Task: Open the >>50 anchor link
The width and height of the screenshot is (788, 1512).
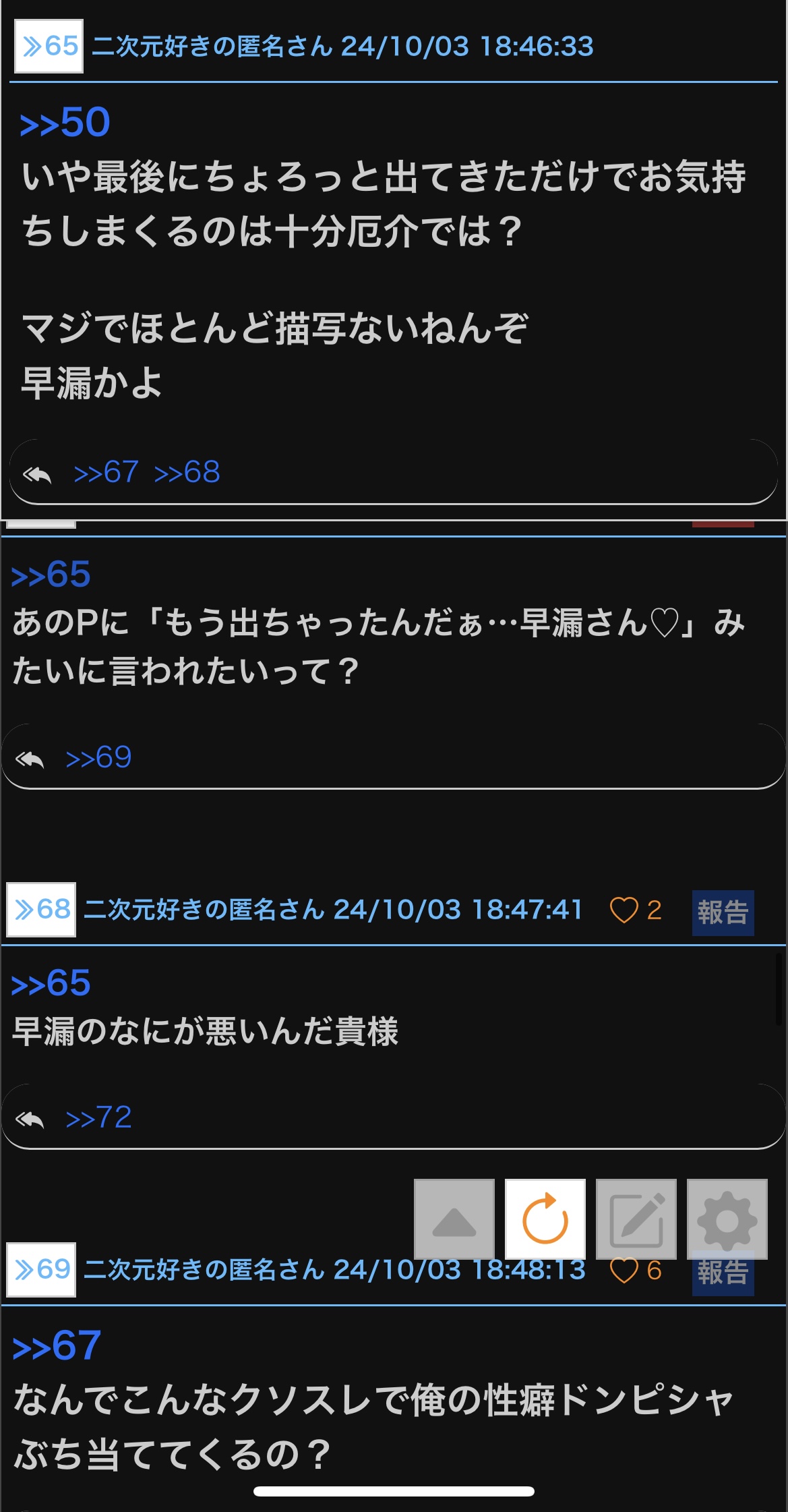Action: [65, 123]
